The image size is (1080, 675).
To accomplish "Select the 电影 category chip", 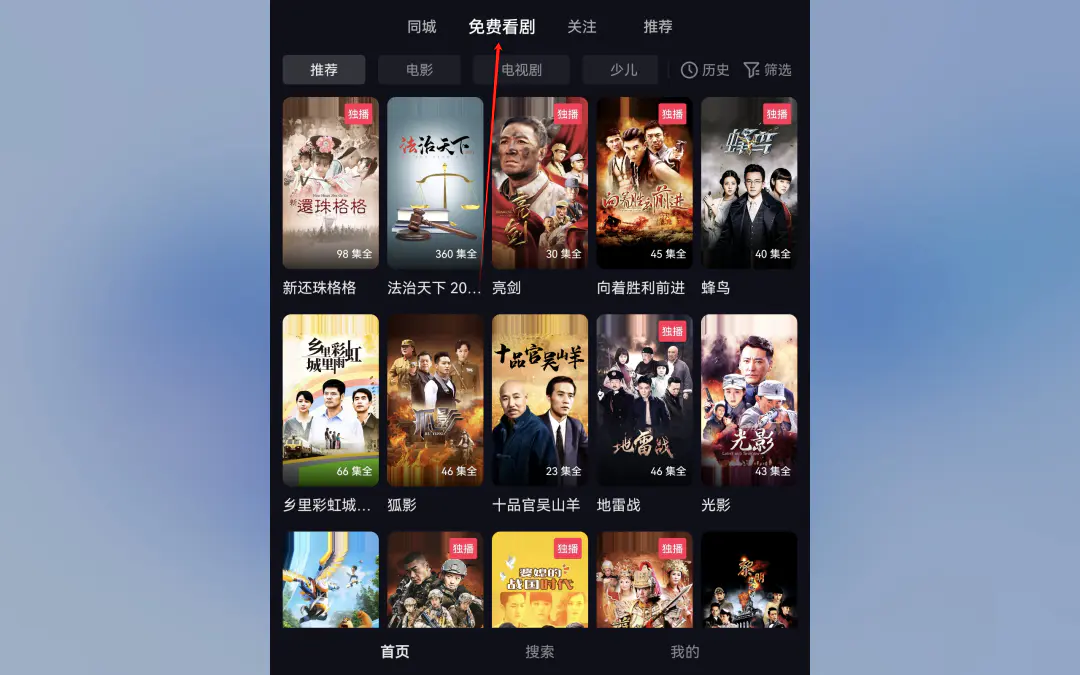I will (419, 70).
